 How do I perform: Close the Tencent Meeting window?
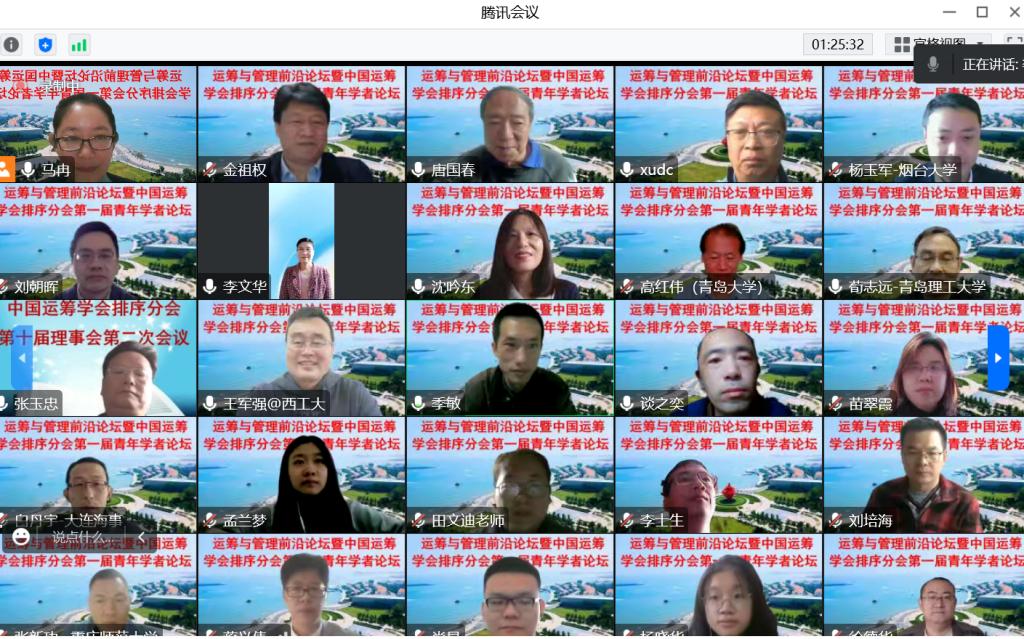point(1016,12)
